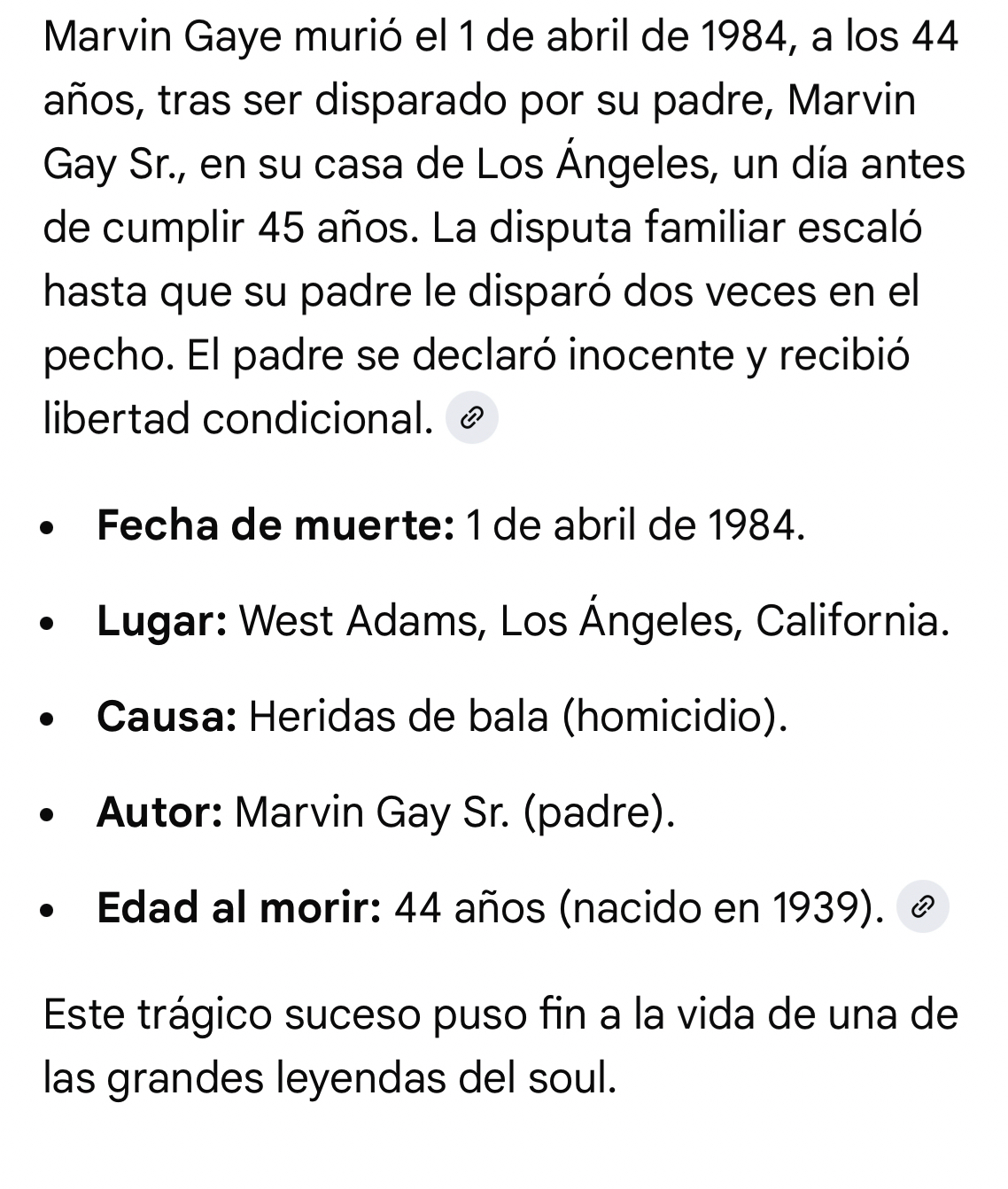Open source link after 'nacido en 1939'
This screenshot has width=1008, height=1189.
point(922,907)
